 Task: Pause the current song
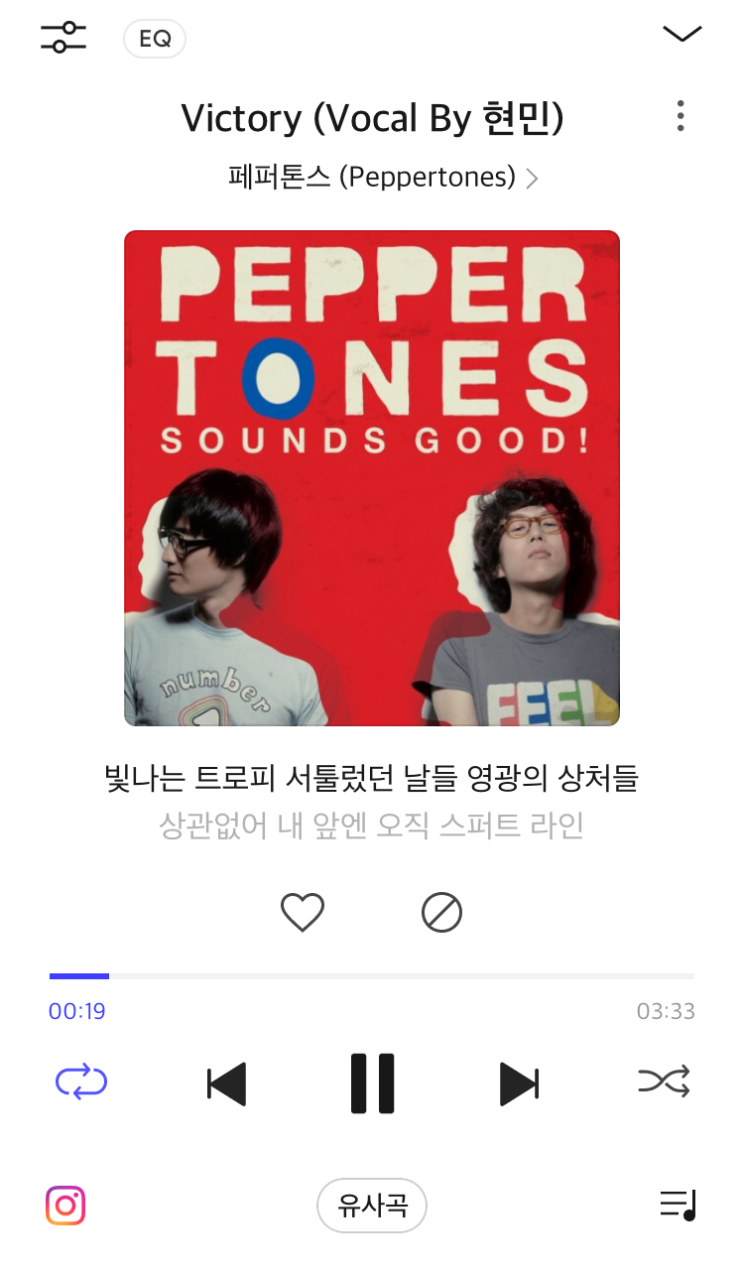click(x=372, y=1083)
